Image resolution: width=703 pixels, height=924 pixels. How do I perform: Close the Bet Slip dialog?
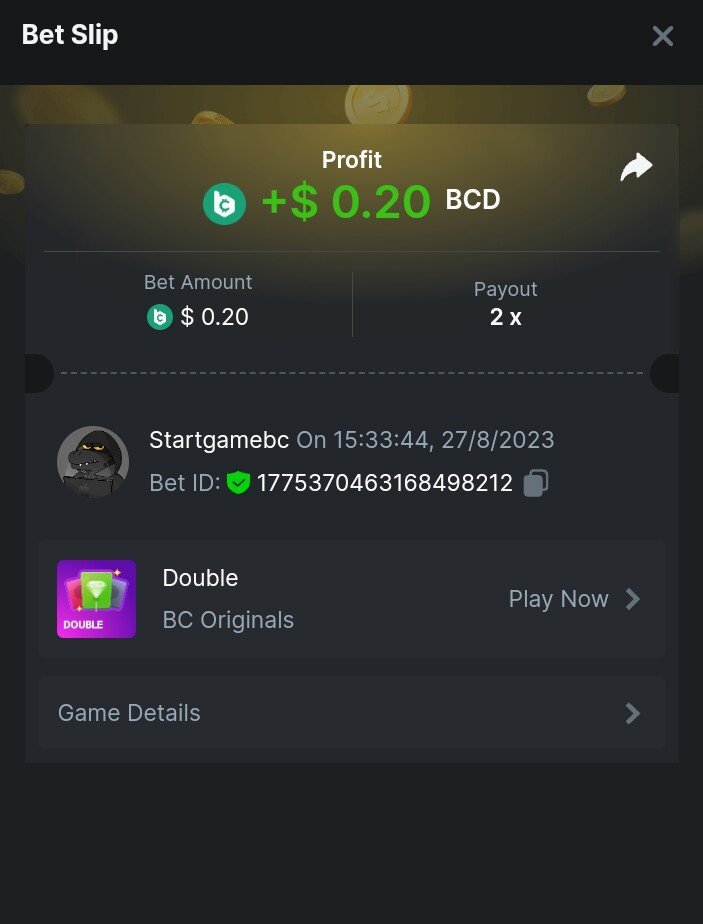[662, 36]
